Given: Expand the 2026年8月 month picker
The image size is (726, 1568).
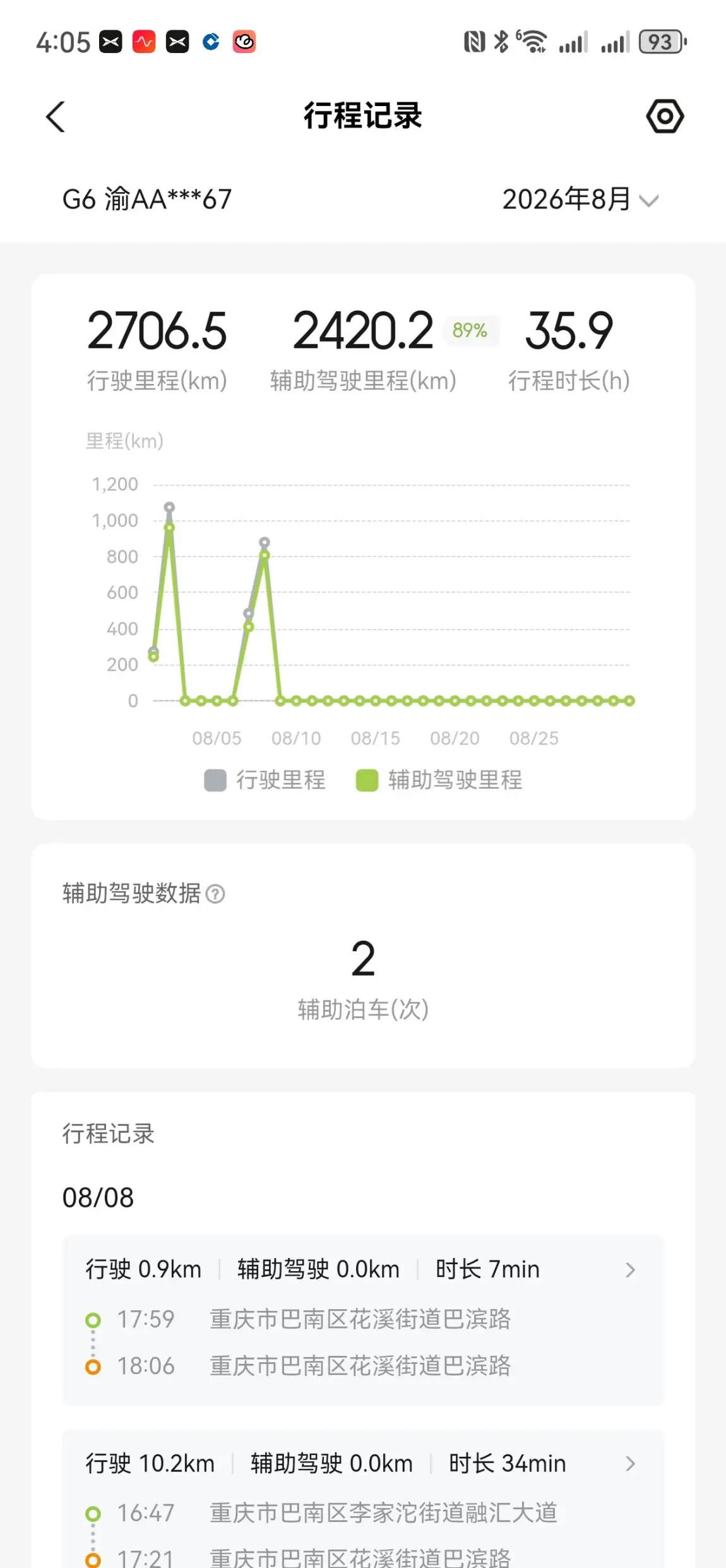Looking at the screenshot, I should (x=580, y=200).
